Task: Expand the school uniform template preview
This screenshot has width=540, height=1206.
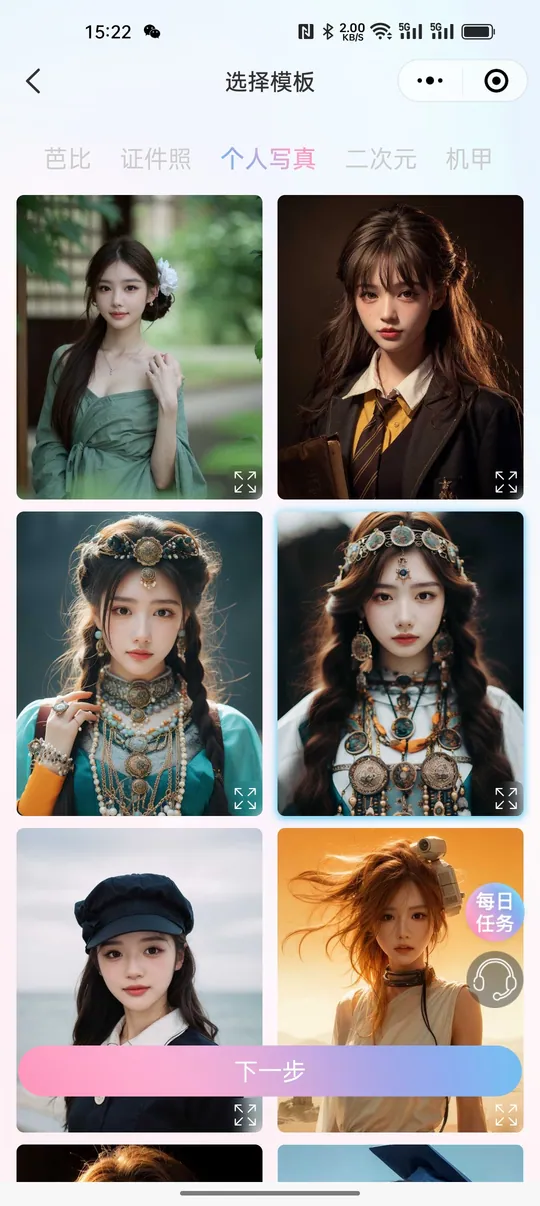Action: coord(506,482)
